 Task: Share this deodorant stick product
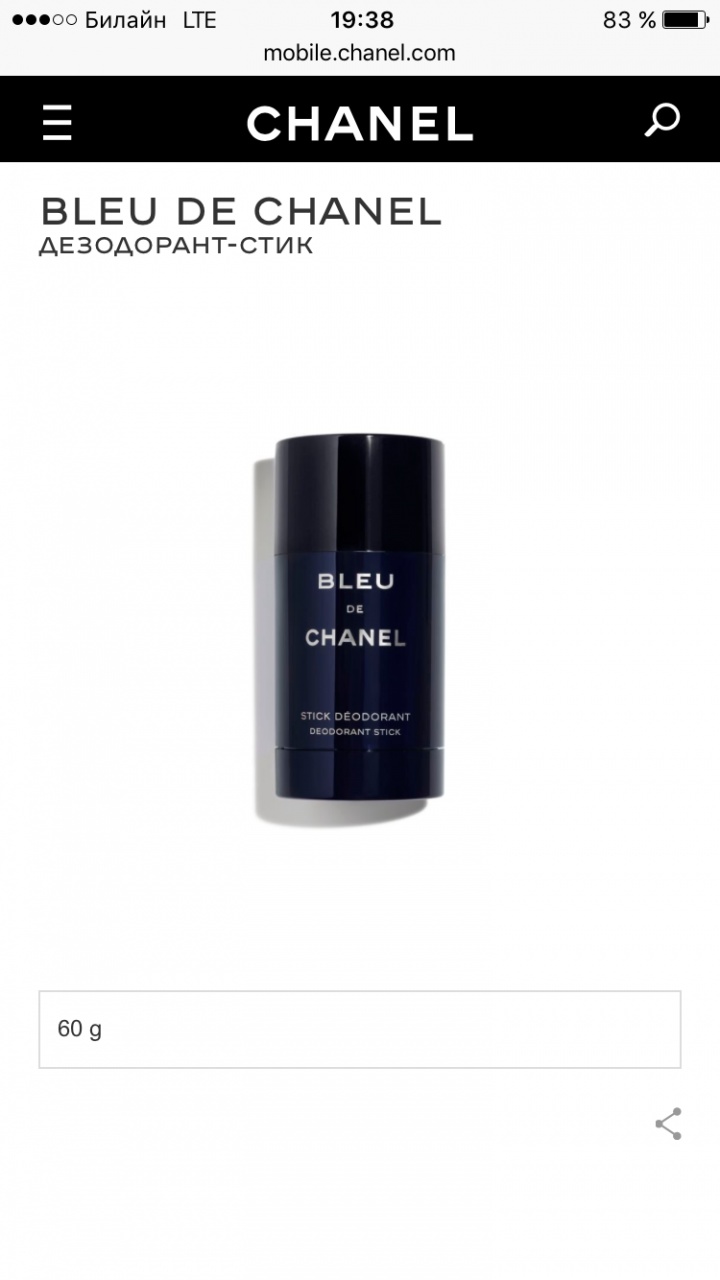pyautogui.click(x=668, y=1124)
